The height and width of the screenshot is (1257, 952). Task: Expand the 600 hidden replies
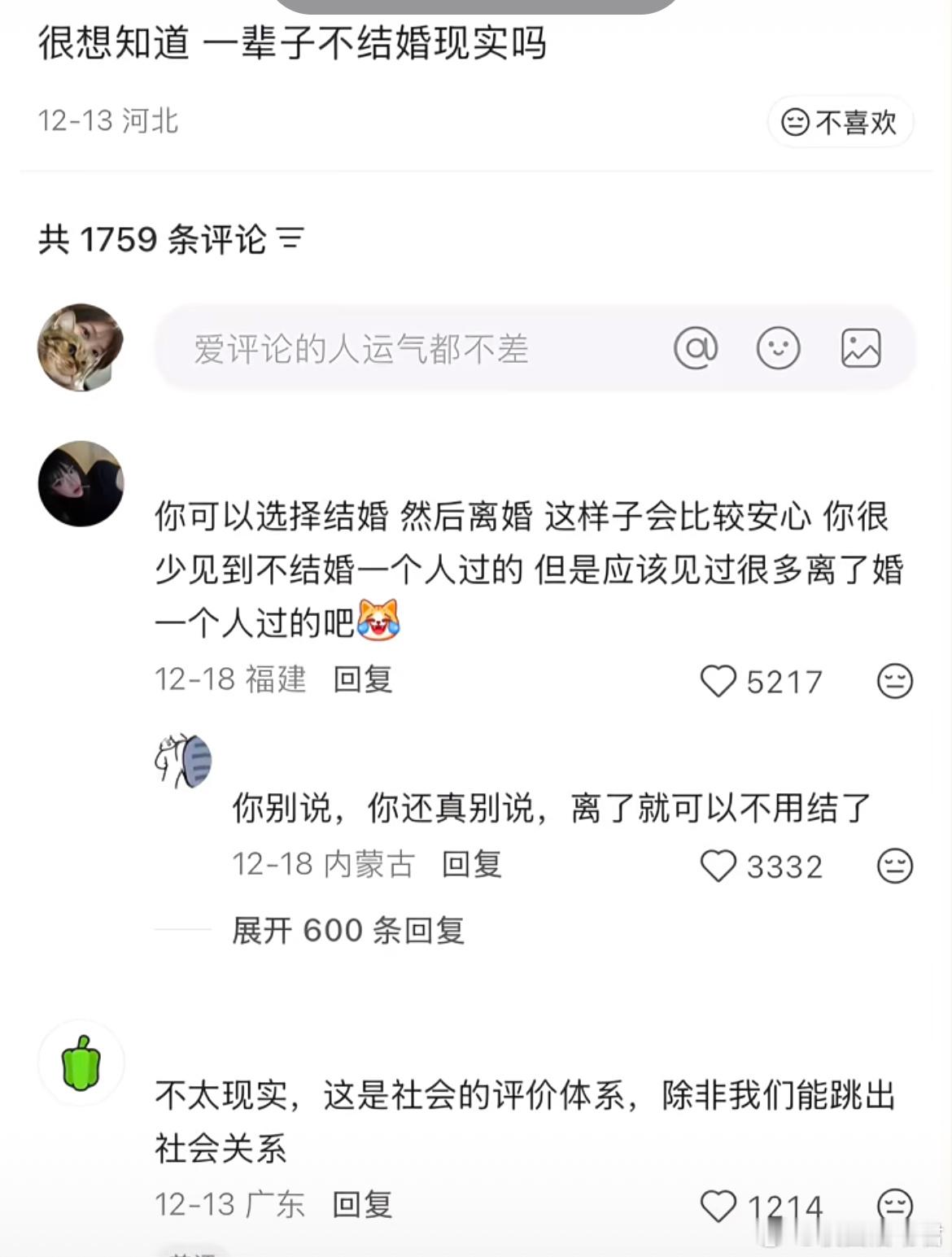(348, 930)
